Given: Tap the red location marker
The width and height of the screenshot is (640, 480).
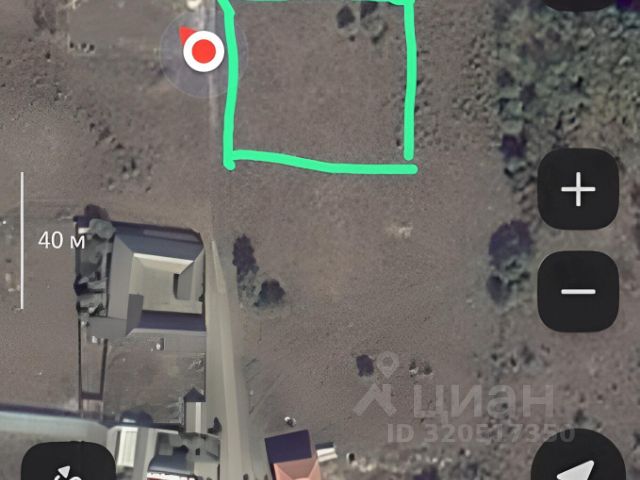Looking at the screenshot, I should (x=204, y=50).
